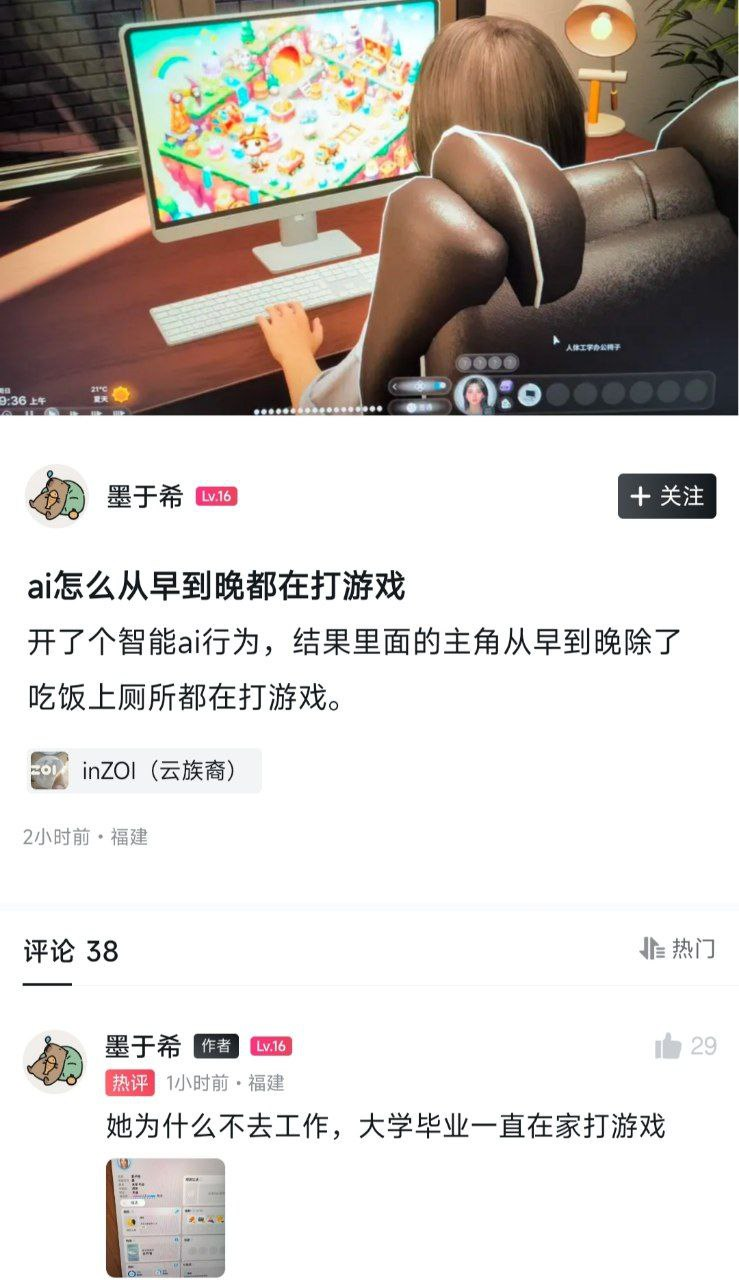739x1280 pixels.
Task: Like 墨于希's hot comment
Action: 669,1046
